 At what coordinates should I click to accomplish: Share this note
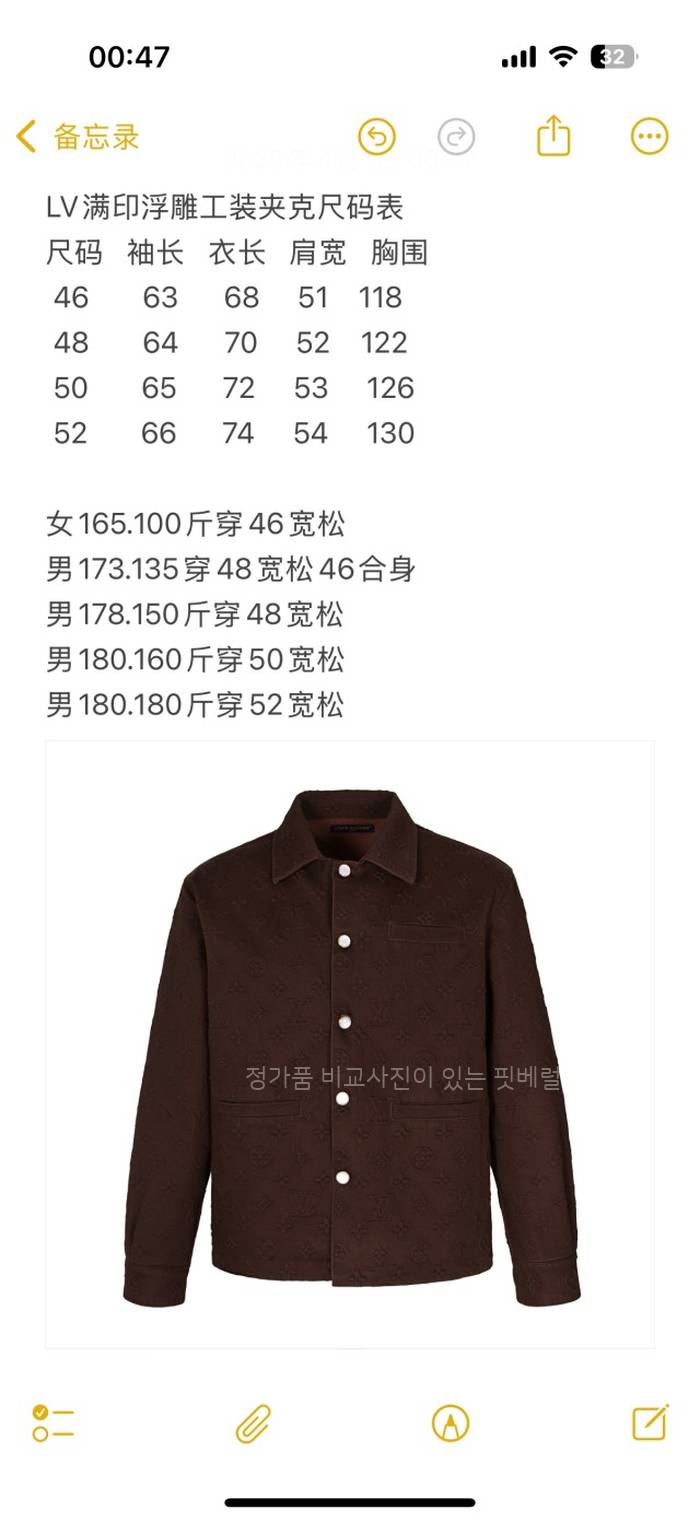coord(553,137)
